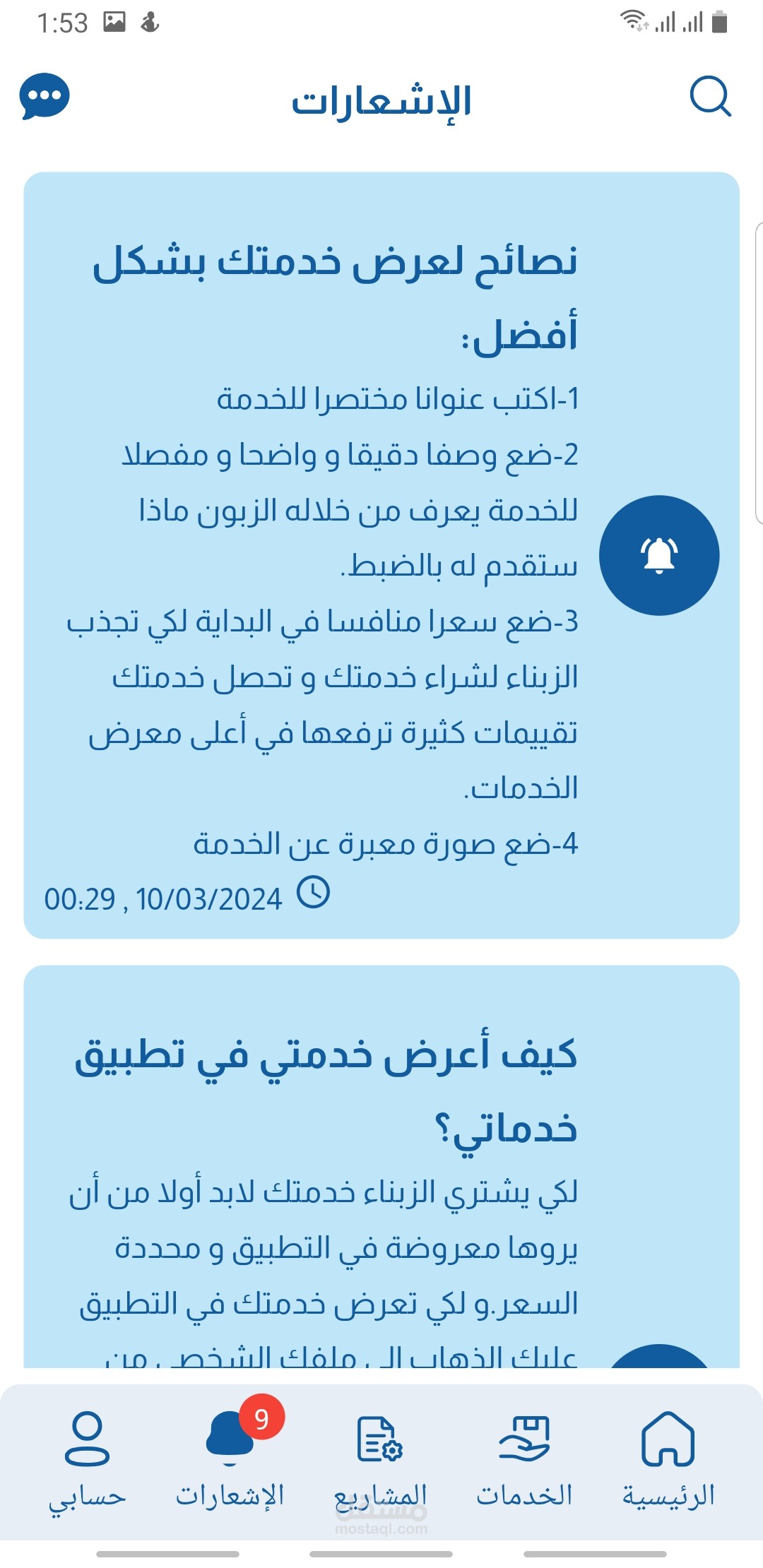Open the card كيف أعرض خدمتي في تطبيق خدماتي
The width and height of the screenshot is (763, 1568).
381,1167
